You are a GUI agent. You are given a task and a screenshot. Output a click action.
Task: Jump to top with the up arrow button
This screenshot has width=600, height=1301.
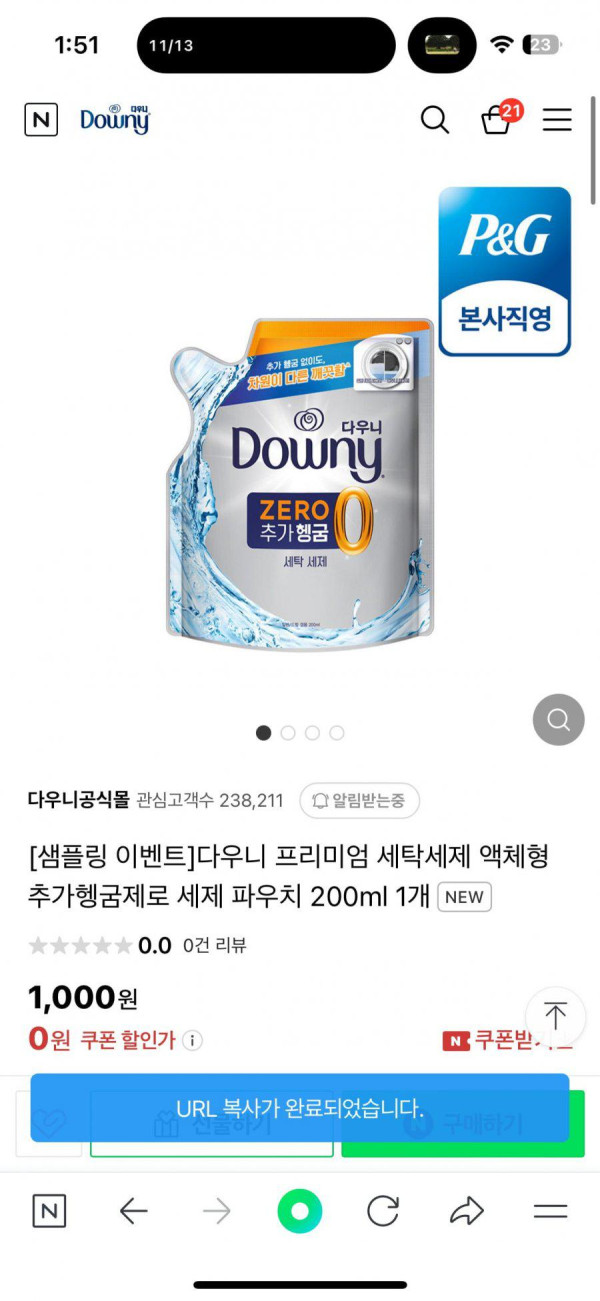[555, 1015]
